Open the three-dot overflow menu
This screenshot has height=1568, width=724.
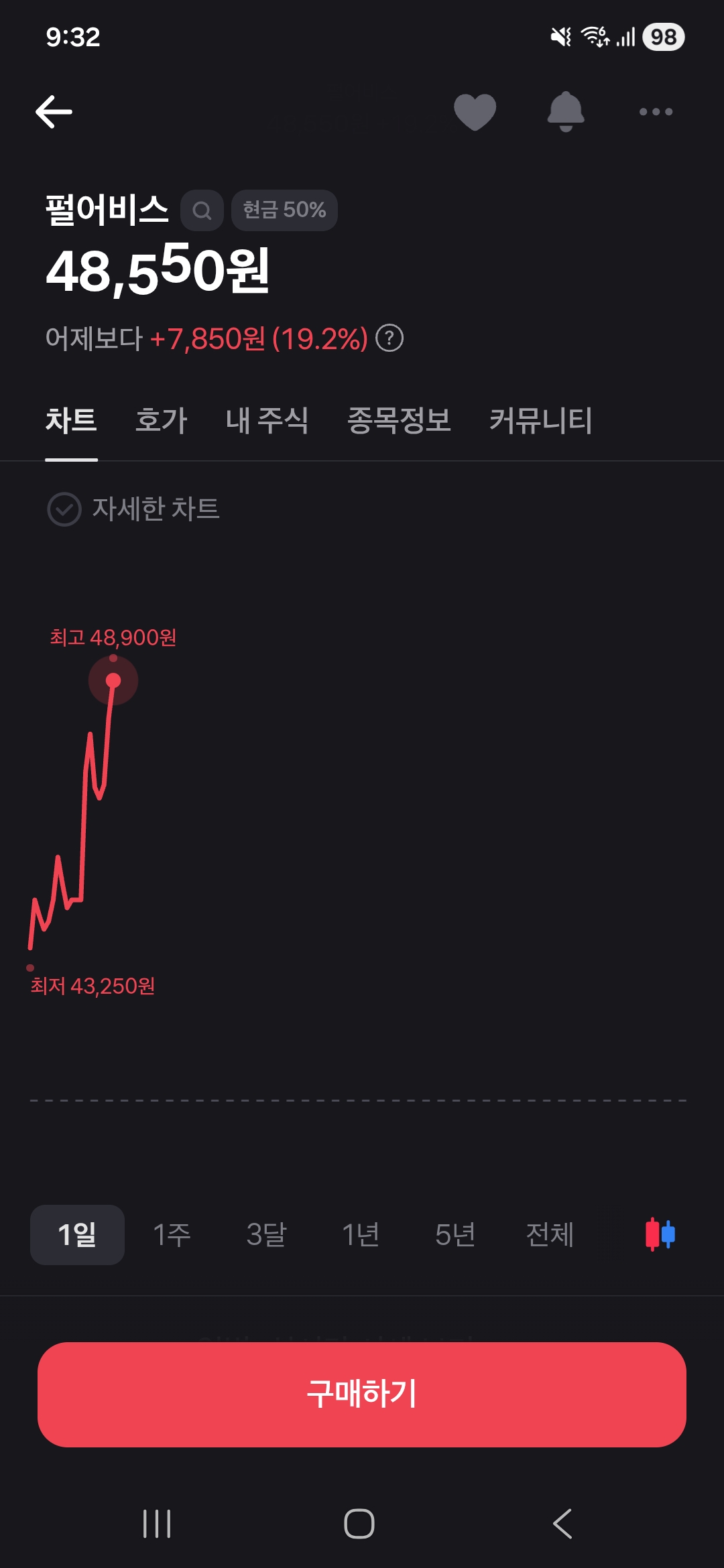click(x=656, y=111)
